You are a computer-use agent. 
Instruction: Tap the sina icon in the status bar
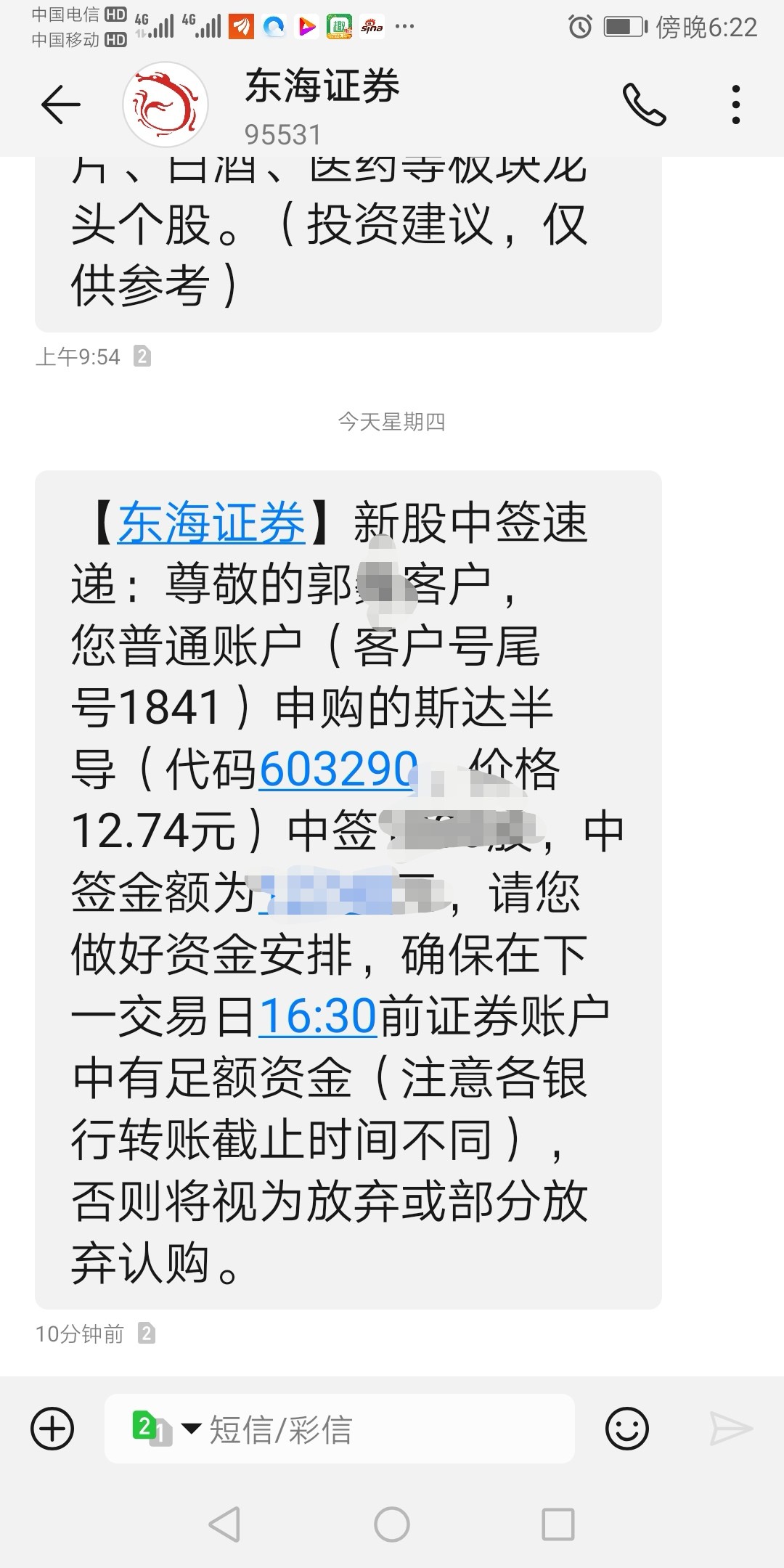pos(370,27)
